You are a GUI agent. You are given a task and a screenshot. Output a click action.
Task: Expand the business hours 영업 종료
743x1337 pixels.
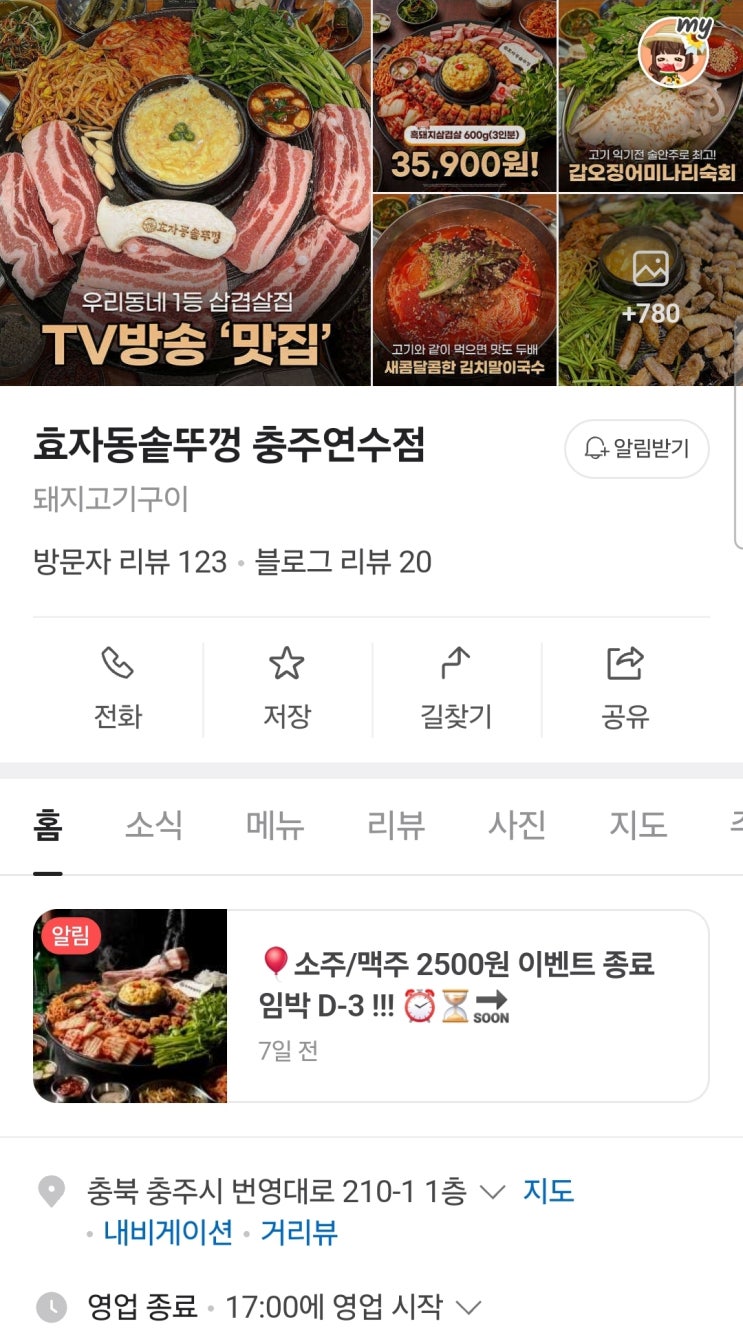coord(468,1306)
